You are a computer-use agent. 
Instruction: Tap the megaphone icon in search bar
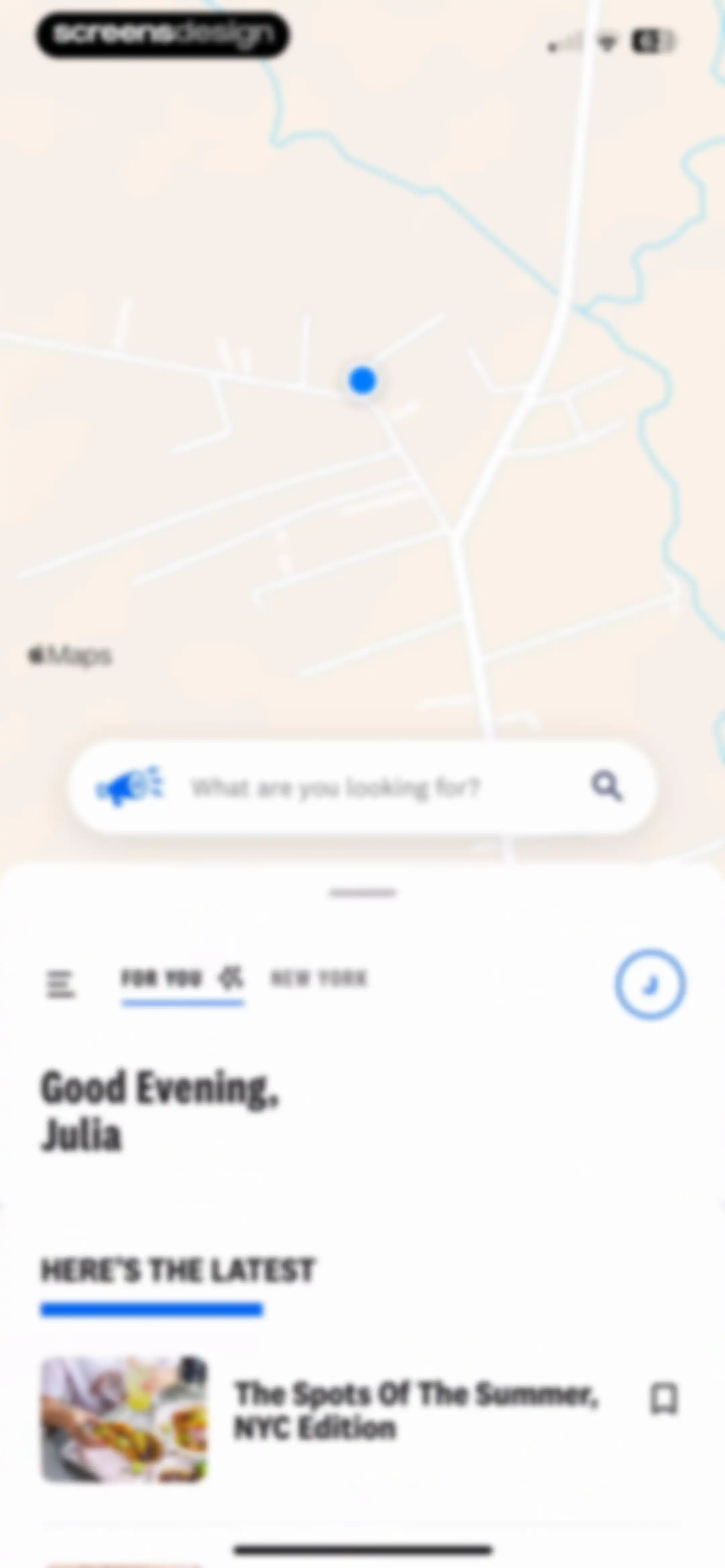(x=130, y=786)
